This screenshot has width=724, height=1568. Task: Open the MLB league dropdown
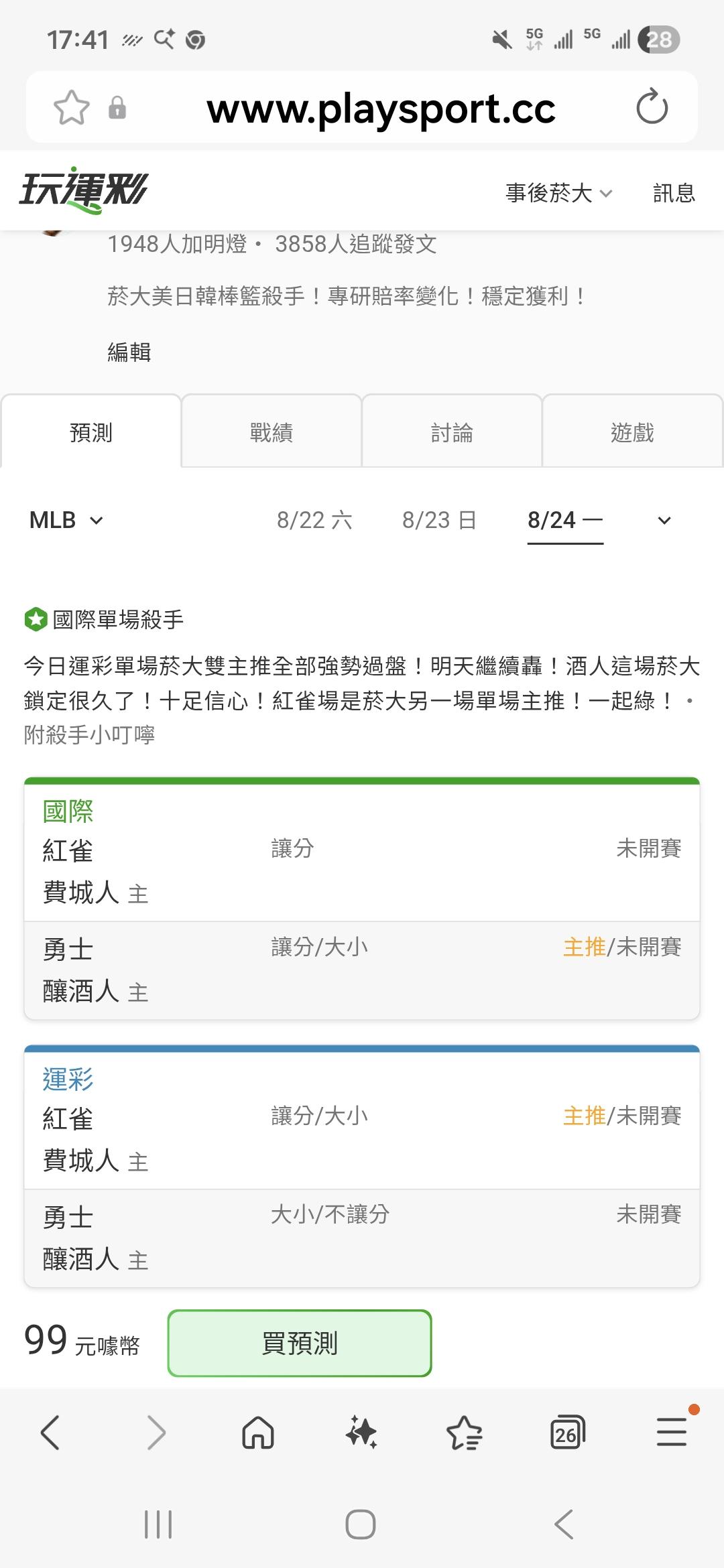point(66,520)
